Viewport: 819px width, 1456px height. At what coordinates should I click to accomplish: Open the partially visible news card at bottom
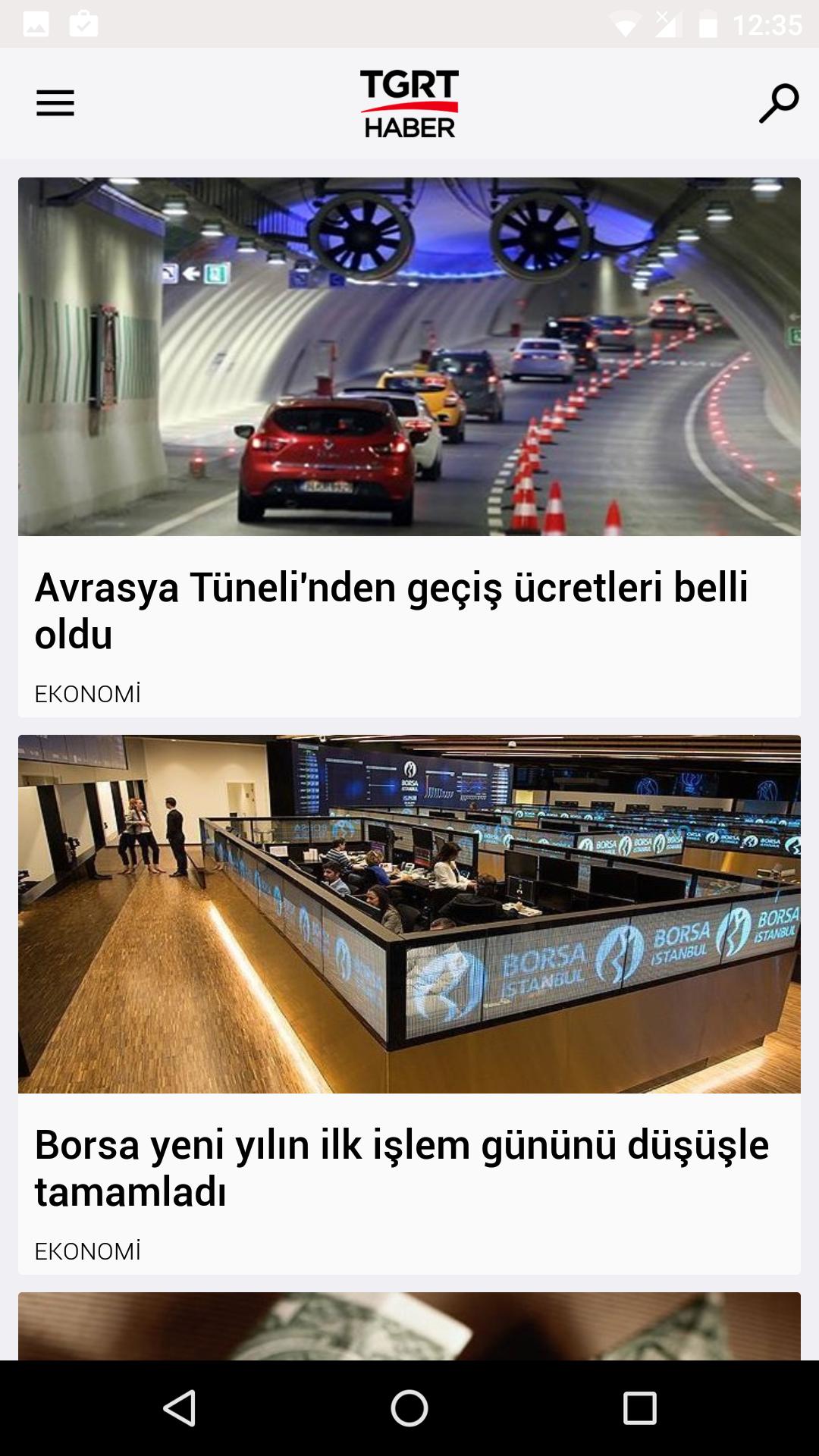coord(409,1326)
